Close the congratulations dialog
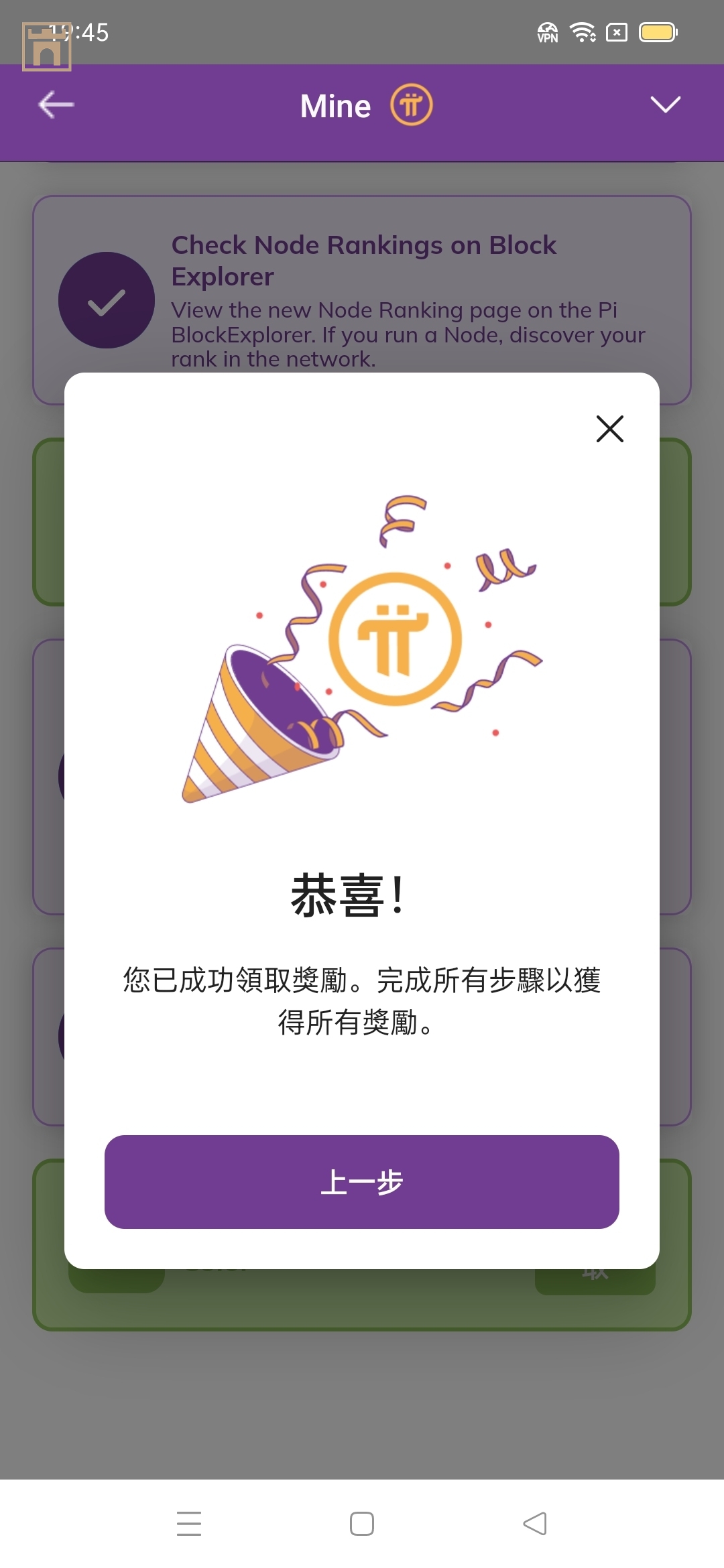The height and width of the screenshot is (1568, 724). 609,429
